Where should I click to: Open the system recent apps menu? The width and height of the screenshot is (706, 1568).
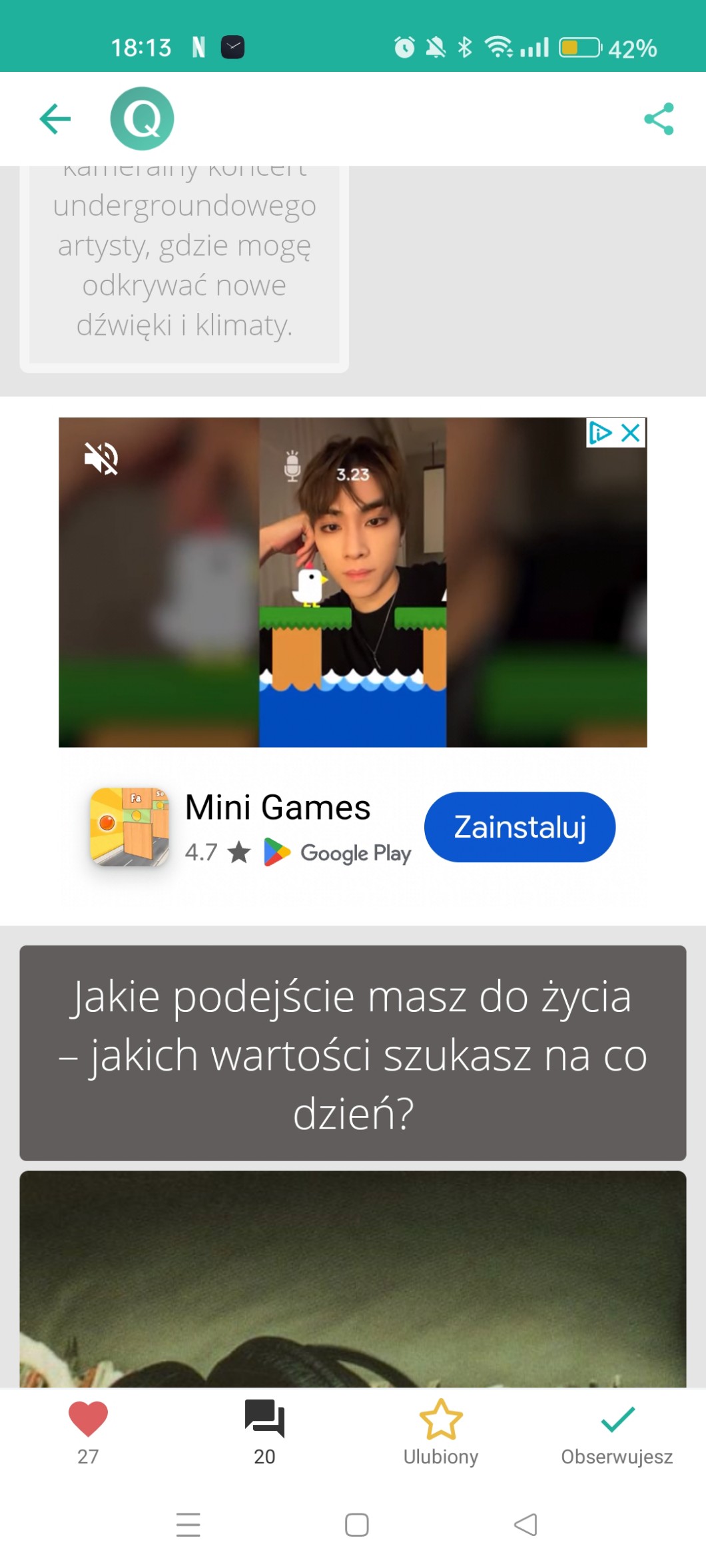pos(188,1525)
